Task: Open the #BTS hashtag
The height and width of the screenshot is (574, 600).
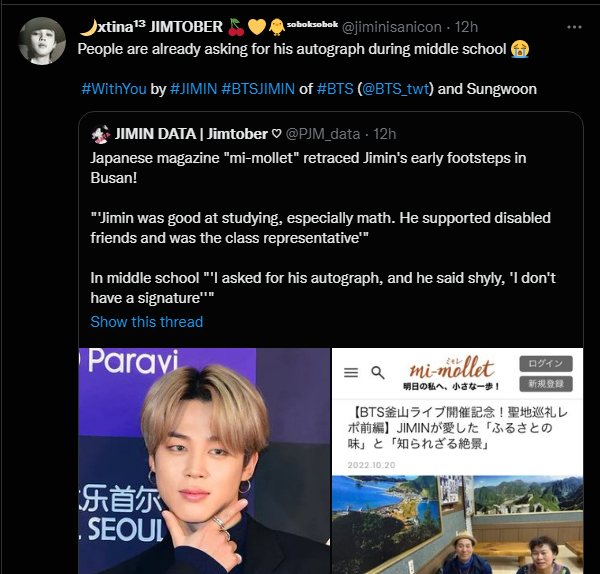Action: [333, 89]
